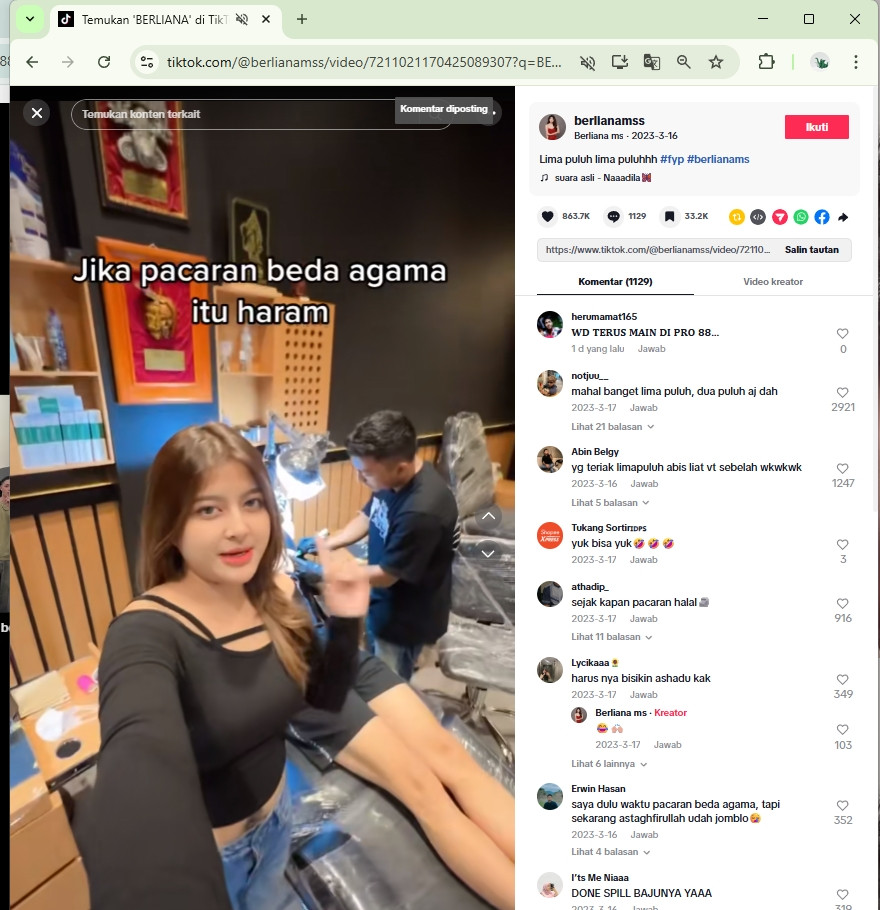Viewport: 880px width, 910px height.
Task: Like the video with the heart icon
Action: point(547,216)
